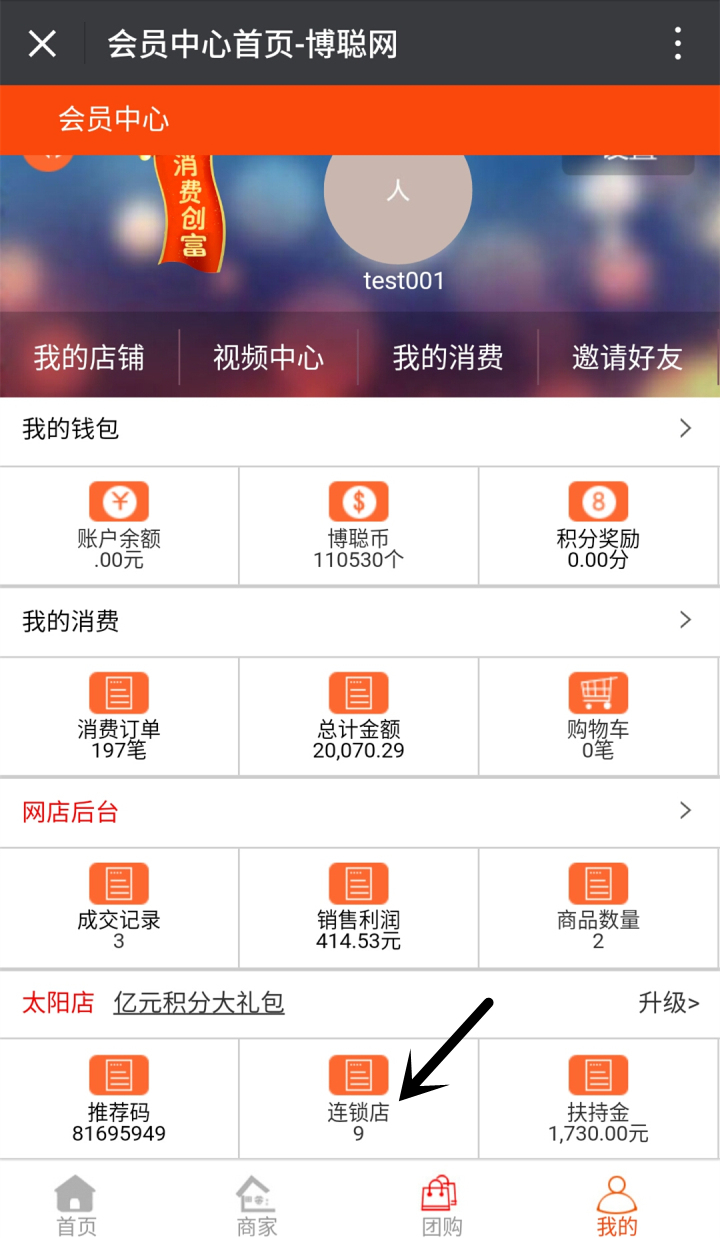Go to 视频中心
Screen dimensions: 720x1238
pyautogui.click(x=268, y=358)
